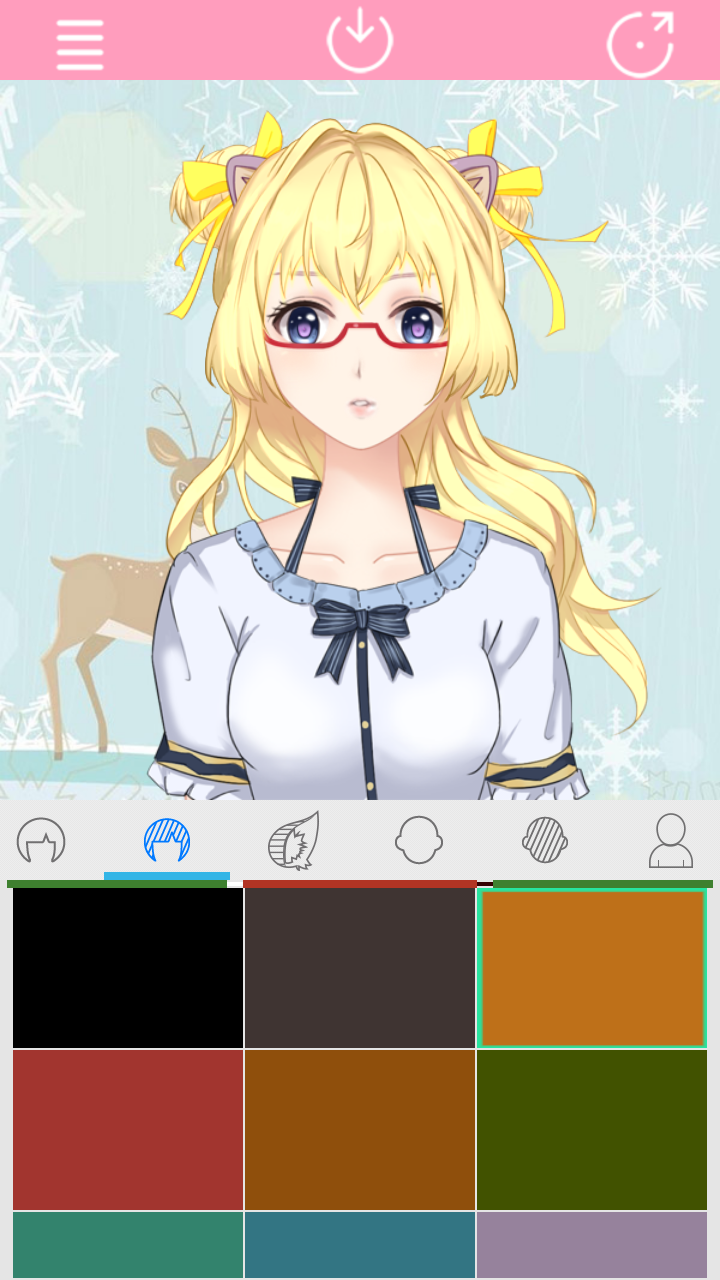Download the avatar image
Screen dimensions: 720x1280
(359, 41)
